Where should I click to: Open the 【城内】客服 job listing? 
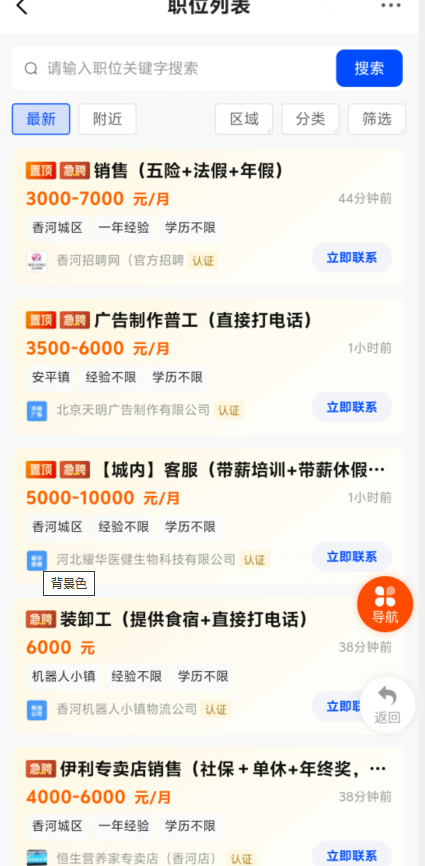(209, 516)
